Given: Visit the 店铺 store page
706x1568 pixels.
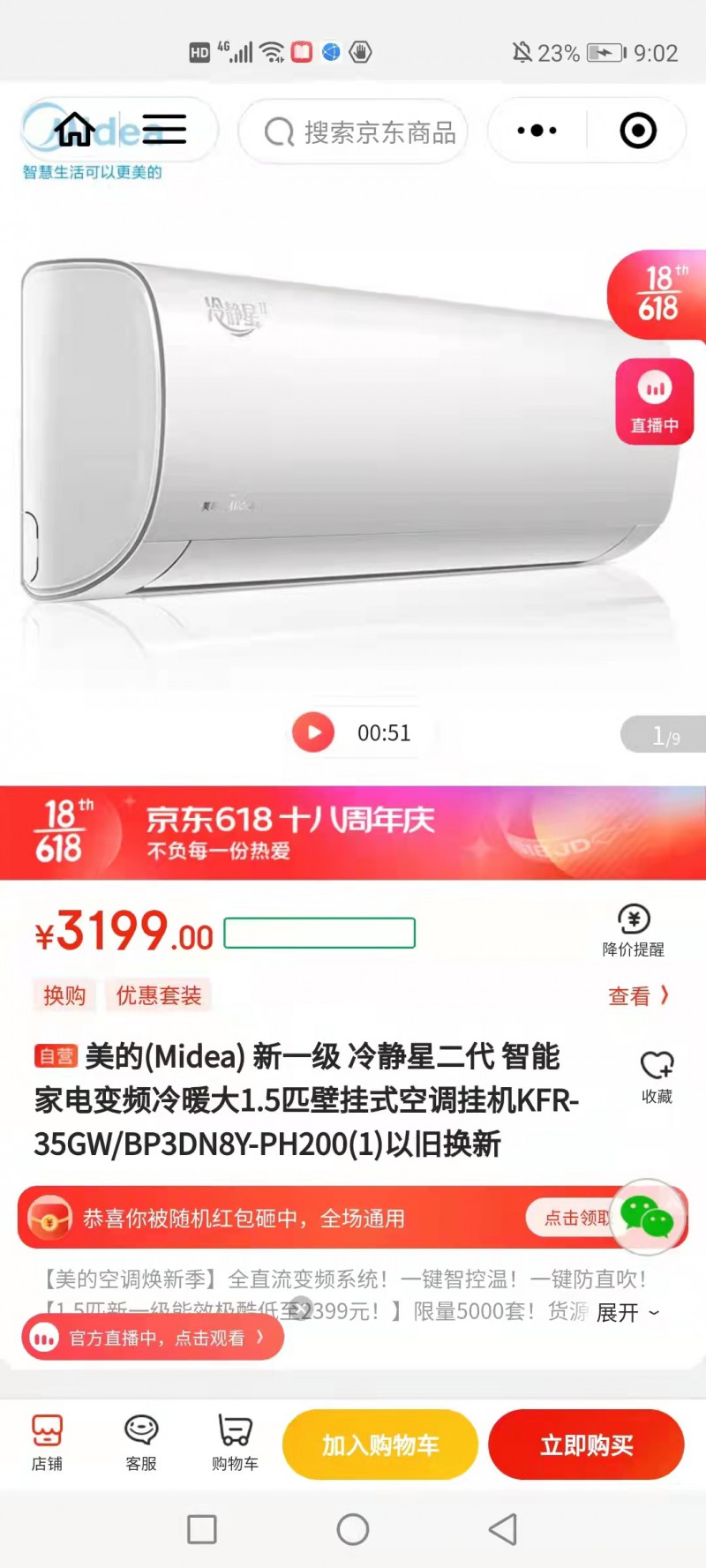Looking at the screenshot, I should click(47, 1444).
